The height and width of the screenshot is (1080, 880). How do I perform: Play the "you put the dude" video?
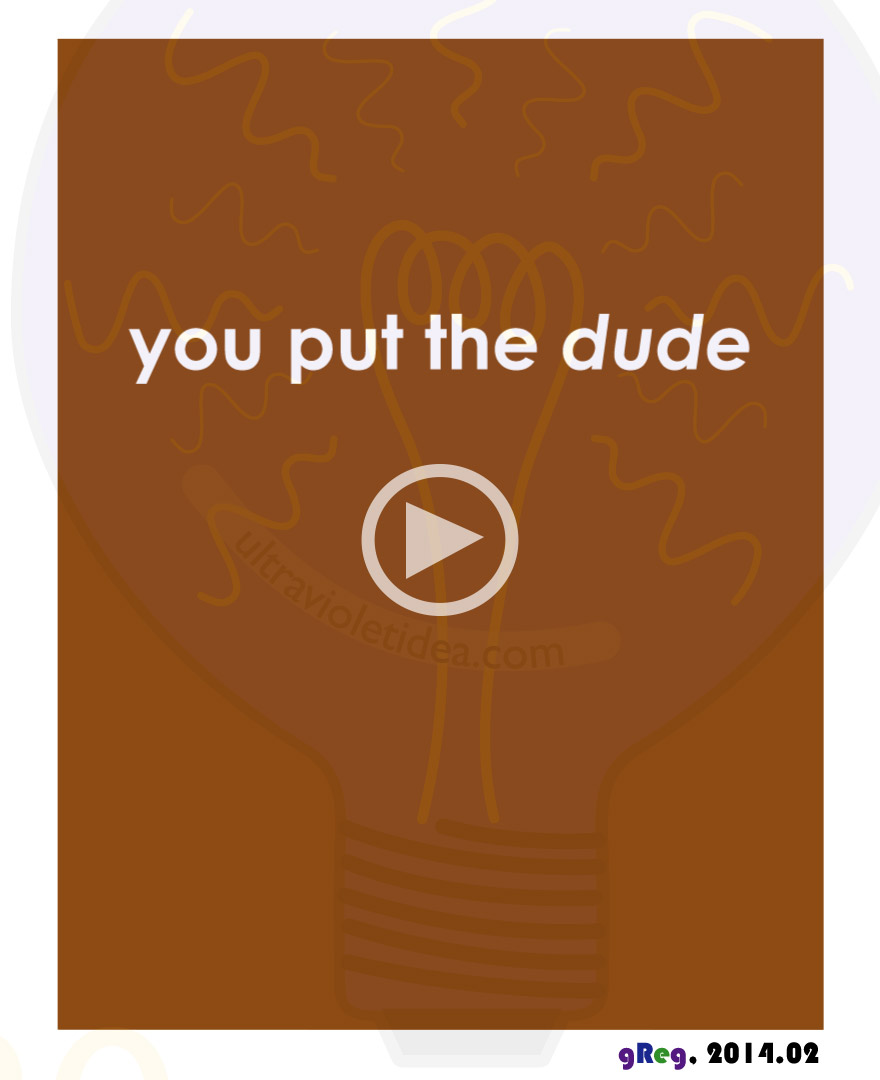coord(440,540)
